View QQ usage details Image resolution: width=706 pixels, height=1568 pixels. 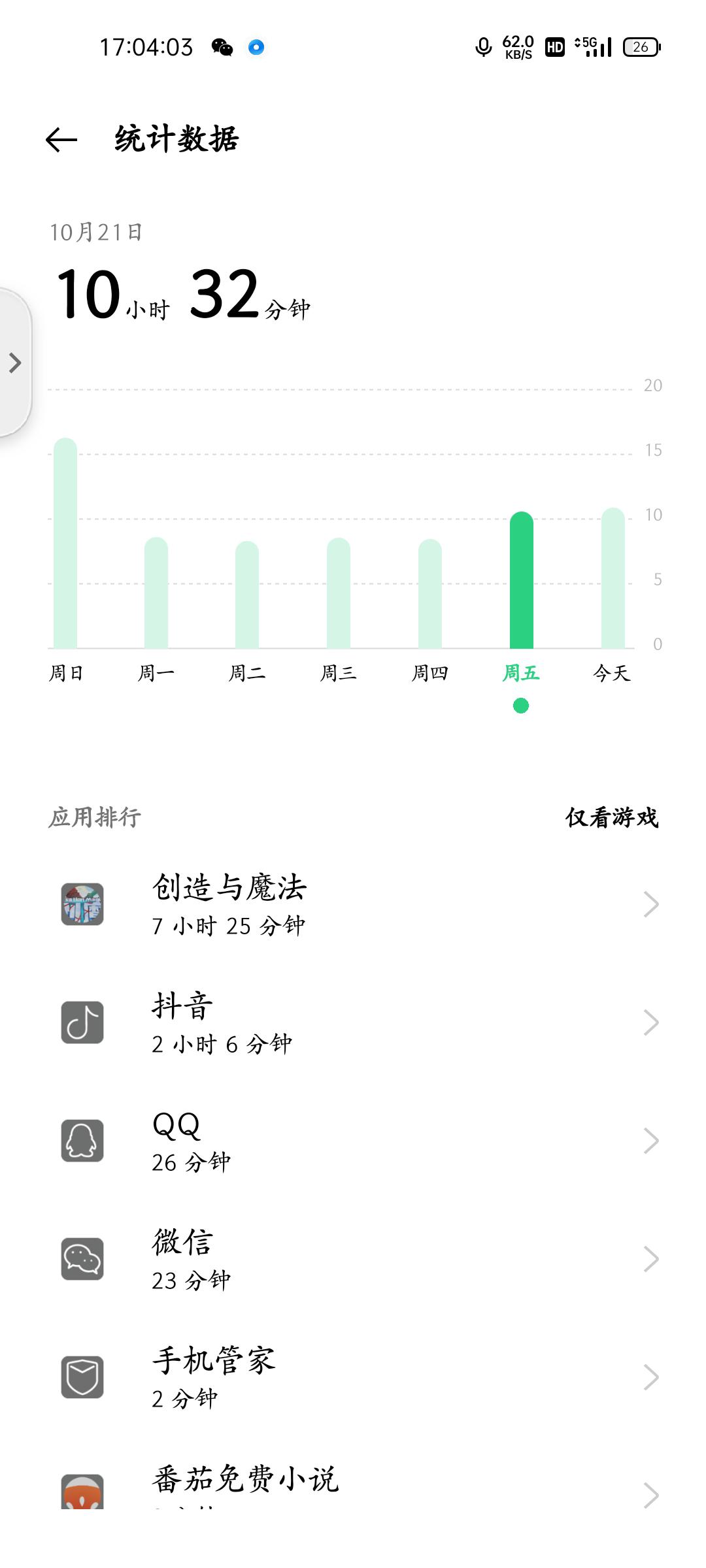coord(353,1141)
